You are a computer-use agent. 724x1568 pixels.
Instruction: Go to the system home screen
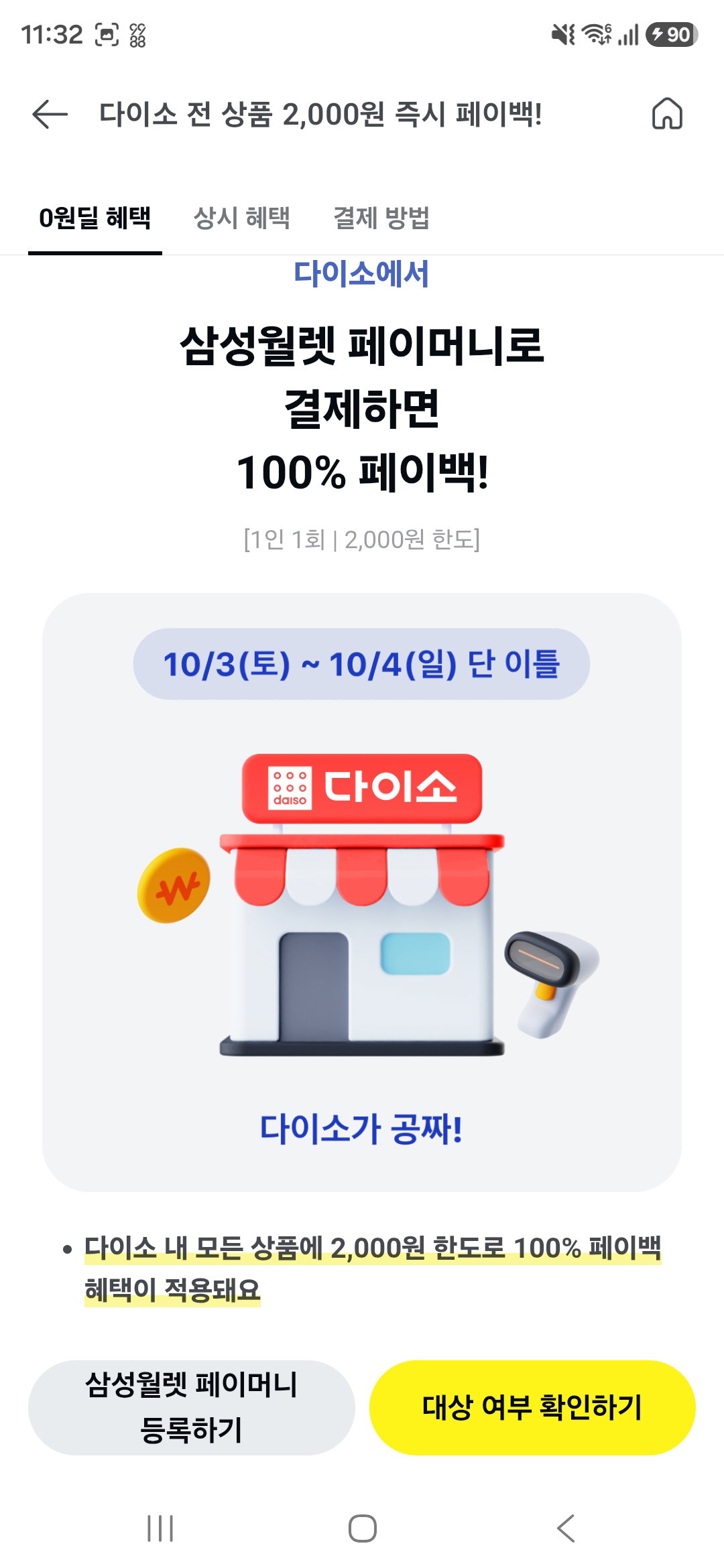click(x=362, y=1528)
